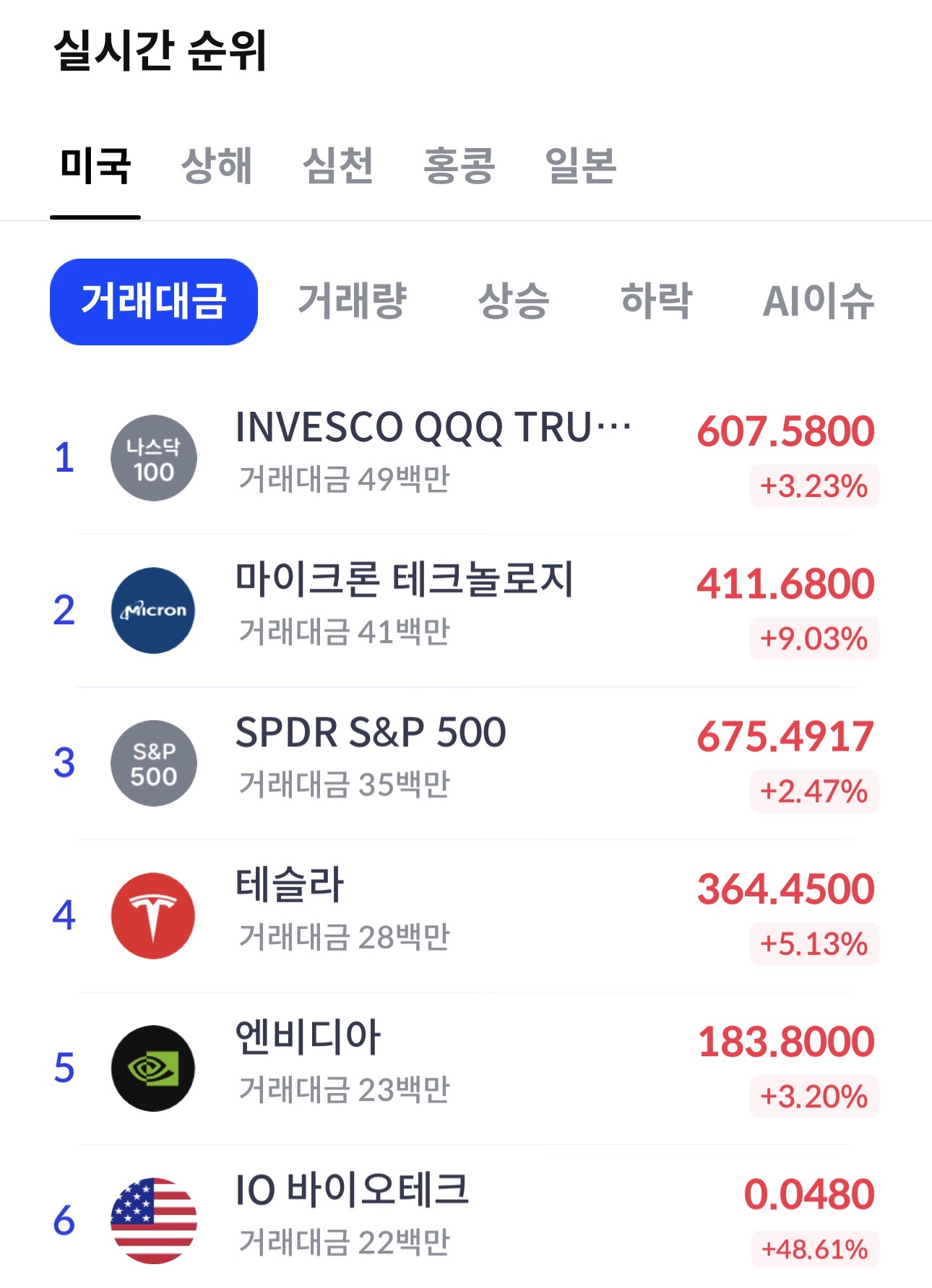The image size is (932, 1288).
Task: Open the 엔비디아 stock row
Action: tap(466, 1068)
